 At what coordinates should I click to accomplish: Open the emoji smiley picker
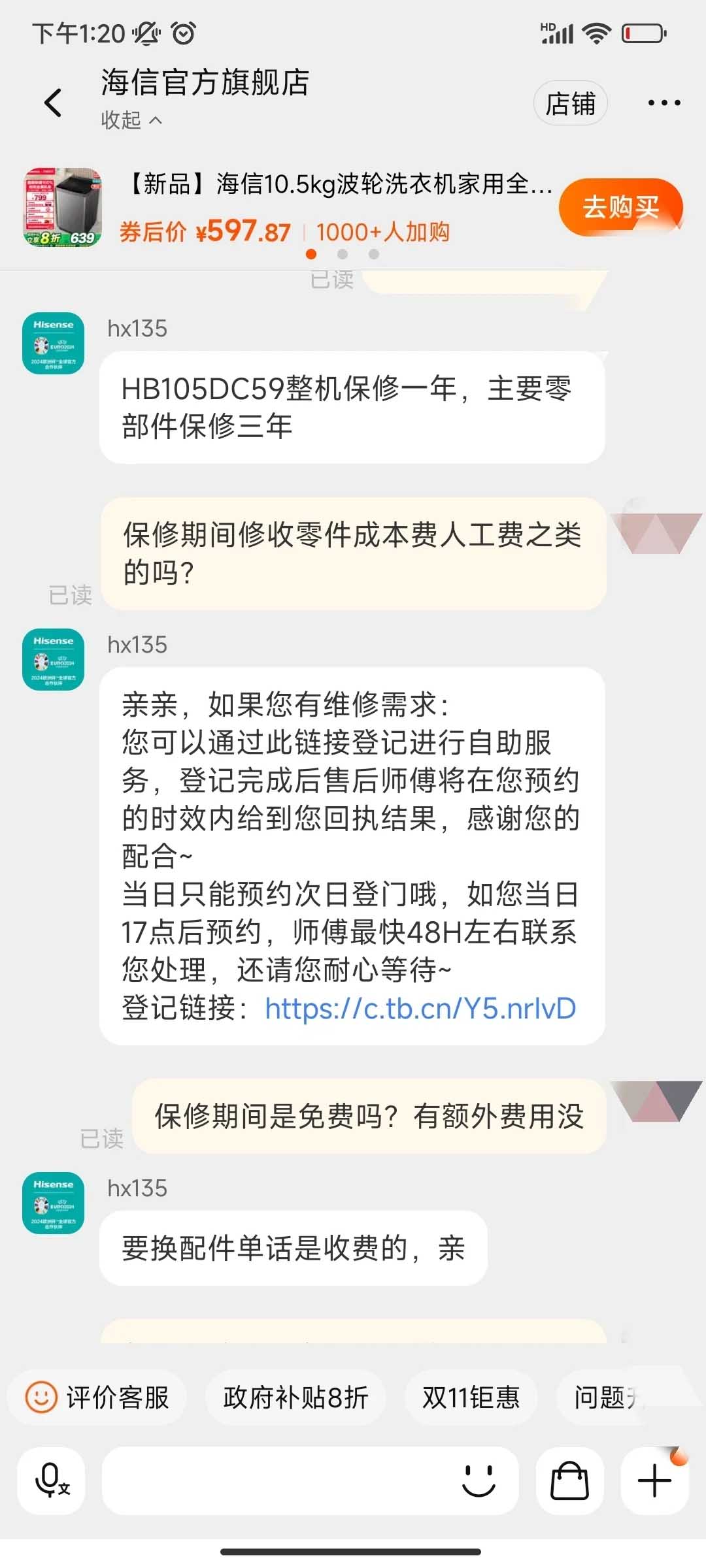[x=479, y=1480]
